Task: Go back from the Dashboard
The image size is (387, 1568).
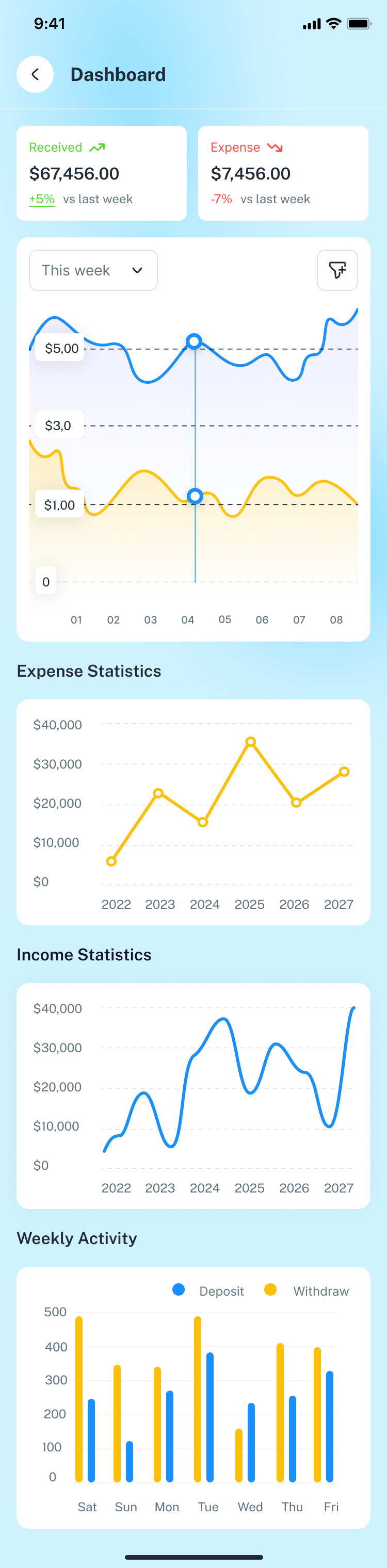Action: pos(35,74)
